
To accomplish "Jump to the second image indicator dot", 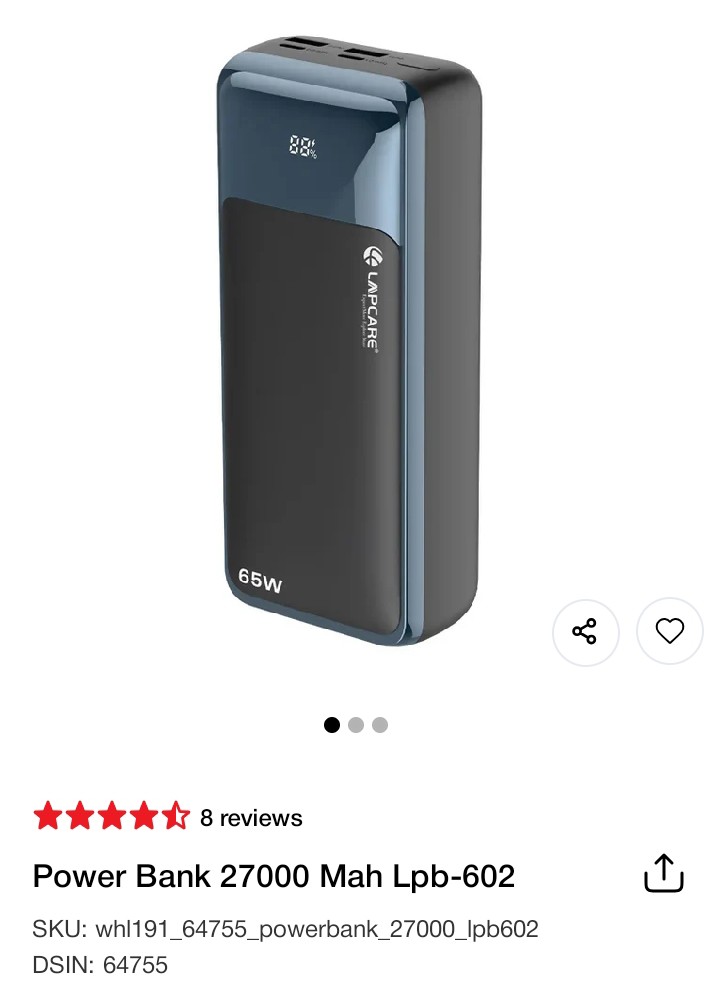I will click(x=356, y=725).
